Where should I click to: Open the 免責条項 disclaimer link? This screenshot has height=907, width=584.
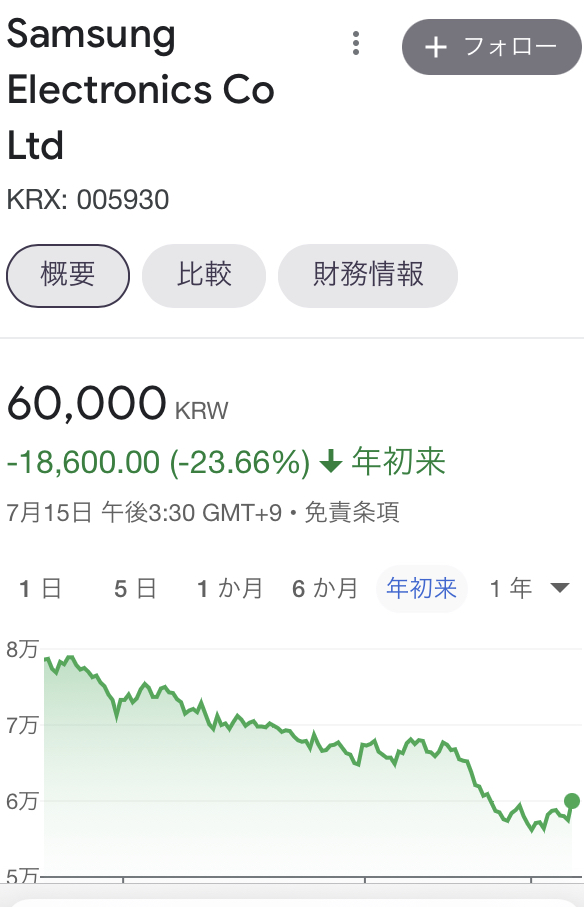coord(352,513)
